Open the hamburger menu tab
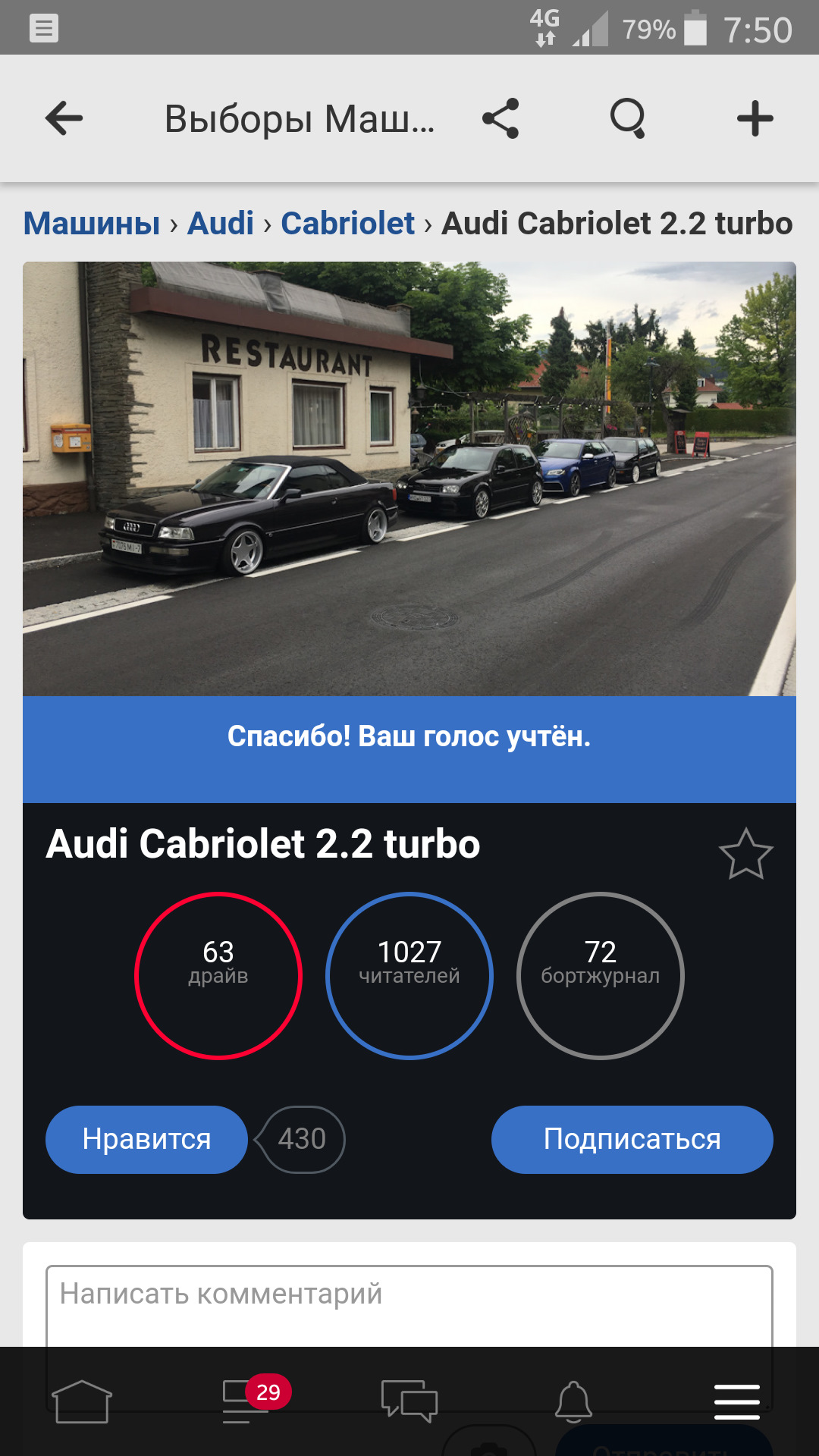 coord(737,1401)
